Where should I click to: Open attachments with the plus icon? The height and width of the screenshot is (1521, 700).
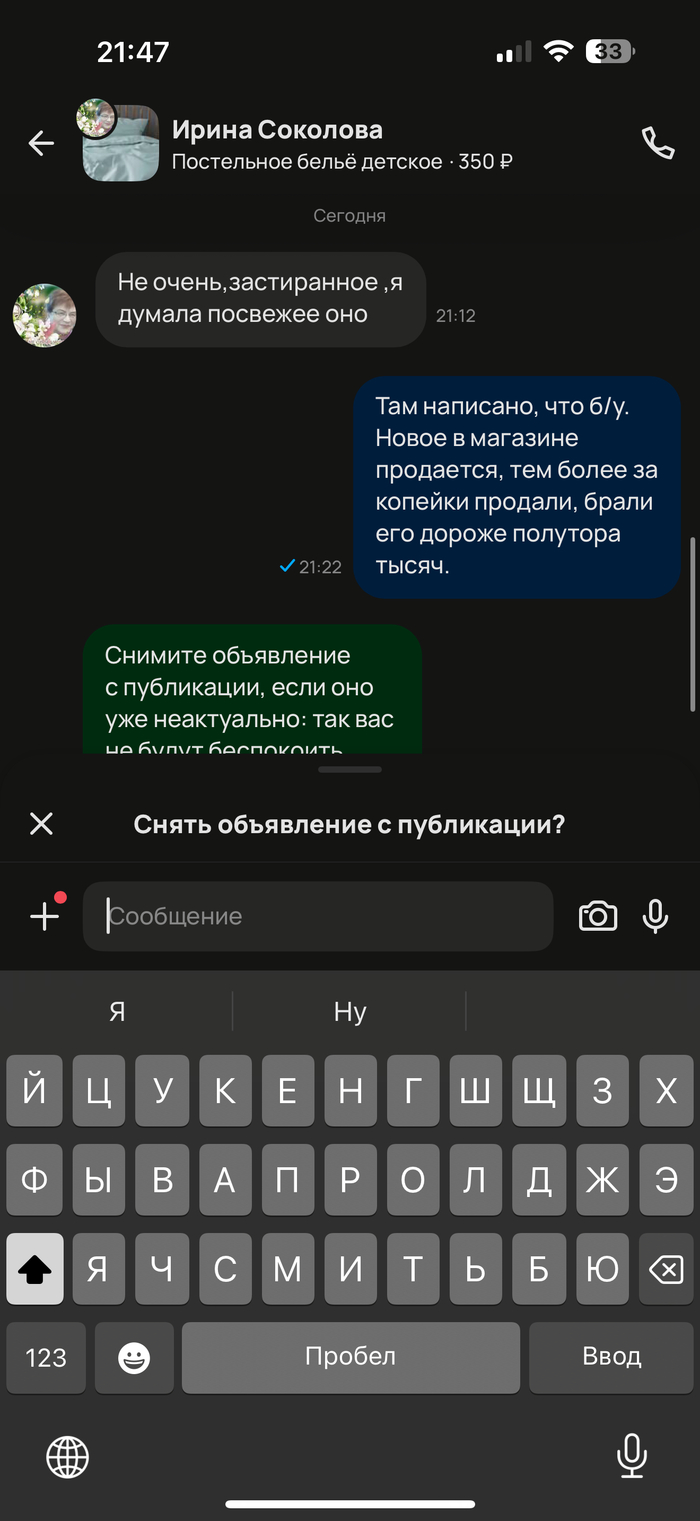point(45,916)
